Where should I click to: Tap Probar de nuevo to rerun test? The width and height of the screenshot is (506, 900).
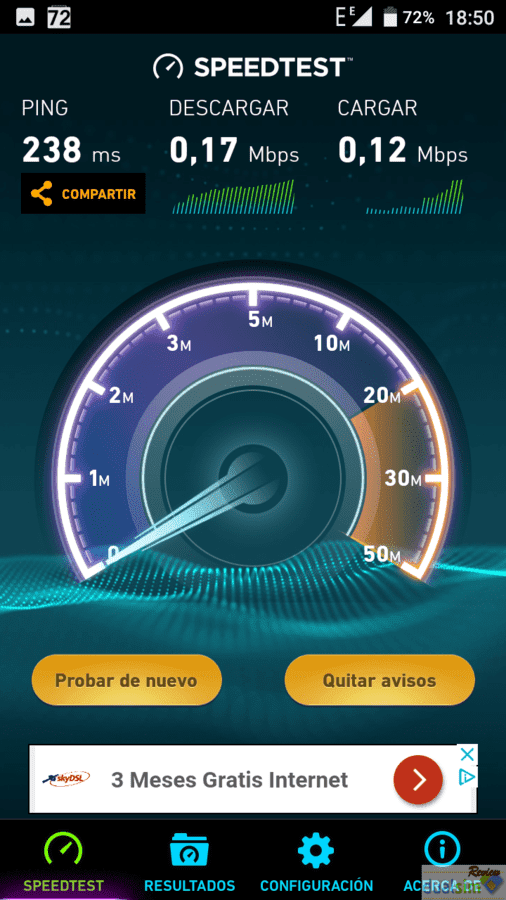[126, 680]
